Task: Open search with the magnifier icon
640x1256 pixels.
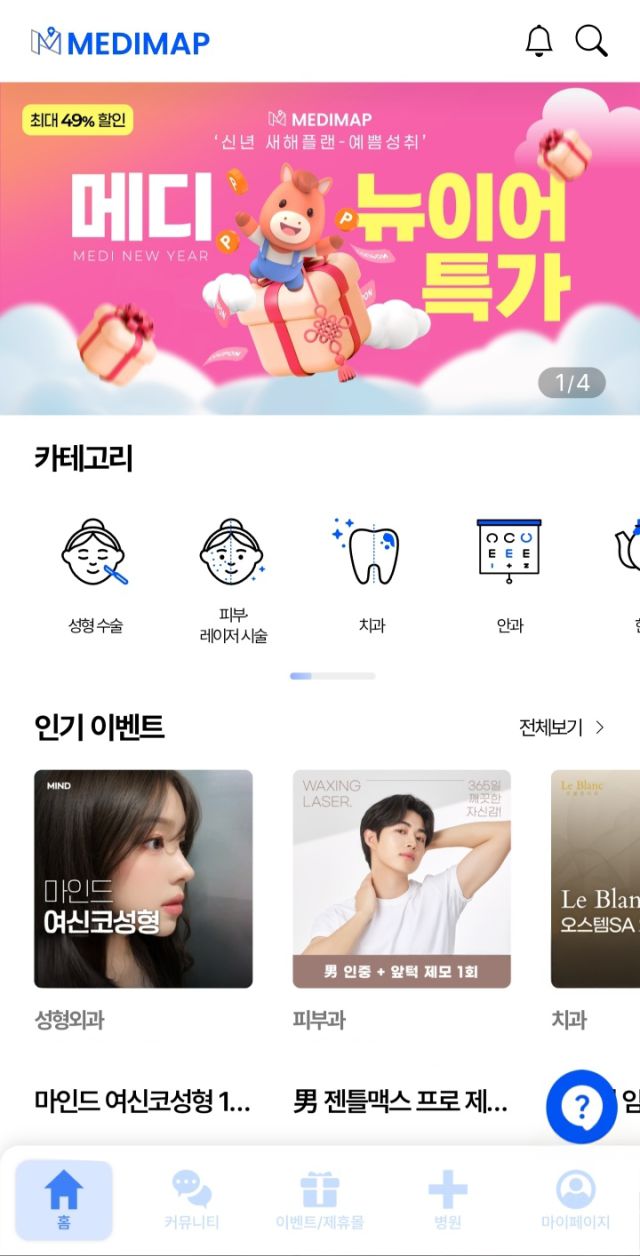Action: 591,41
